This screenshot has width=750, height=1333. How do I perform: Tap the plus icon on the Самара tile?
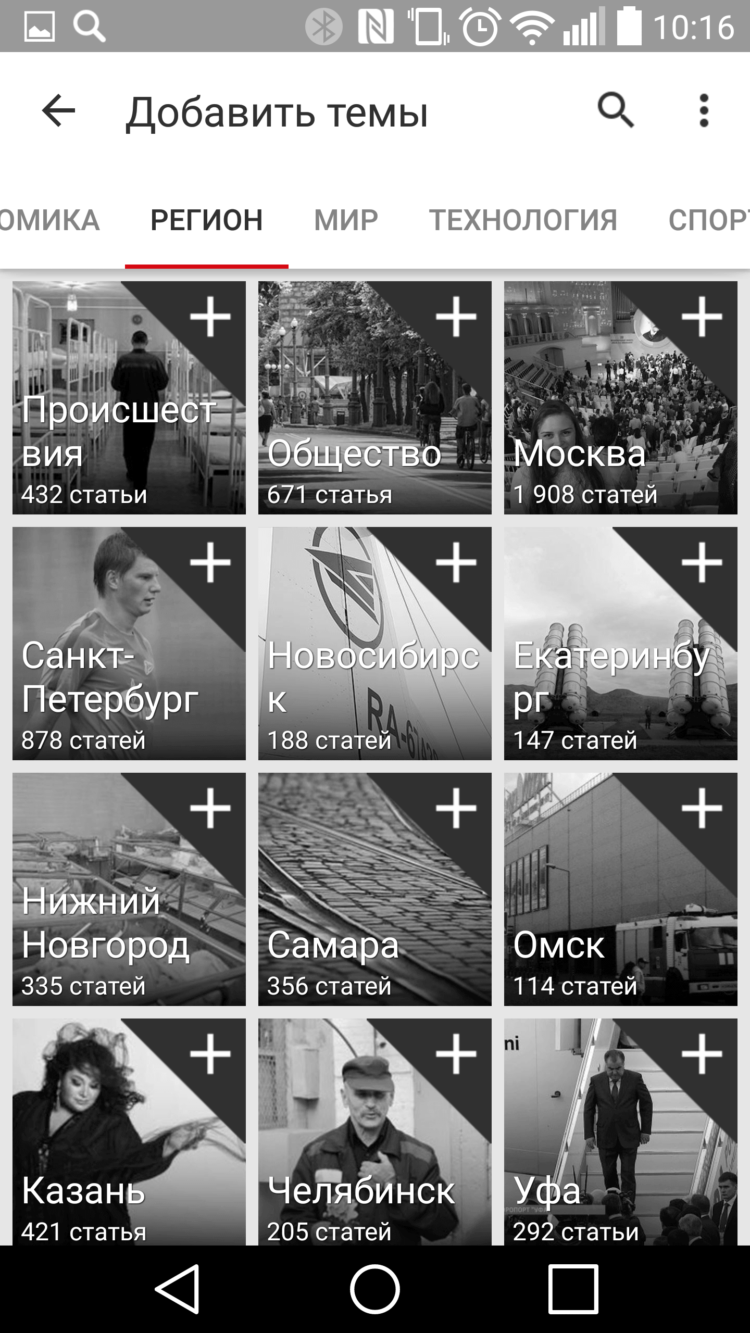pyautogui.click(x=457, y=808)
